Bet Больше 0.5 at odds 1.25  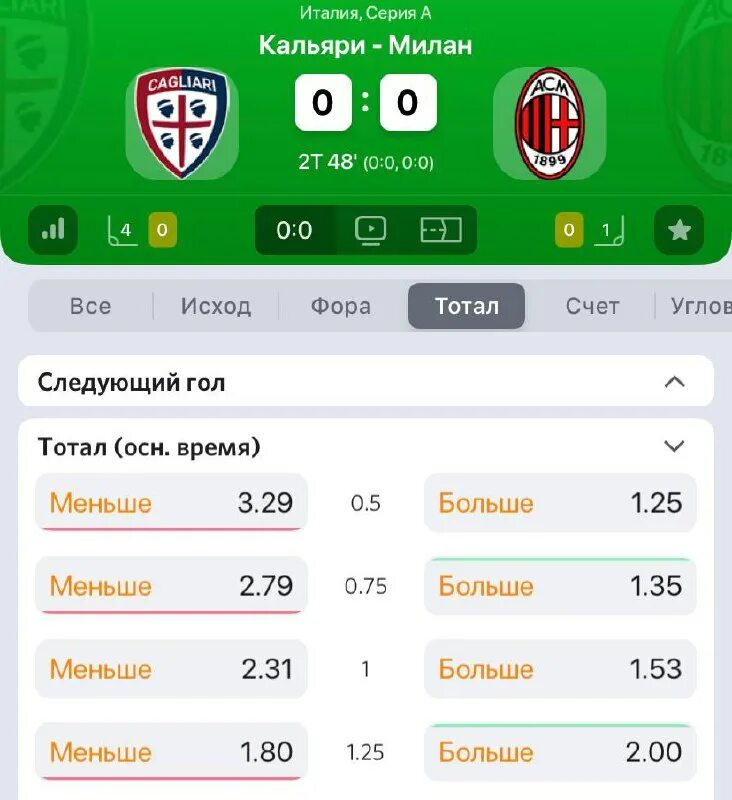tap(560, 502)
